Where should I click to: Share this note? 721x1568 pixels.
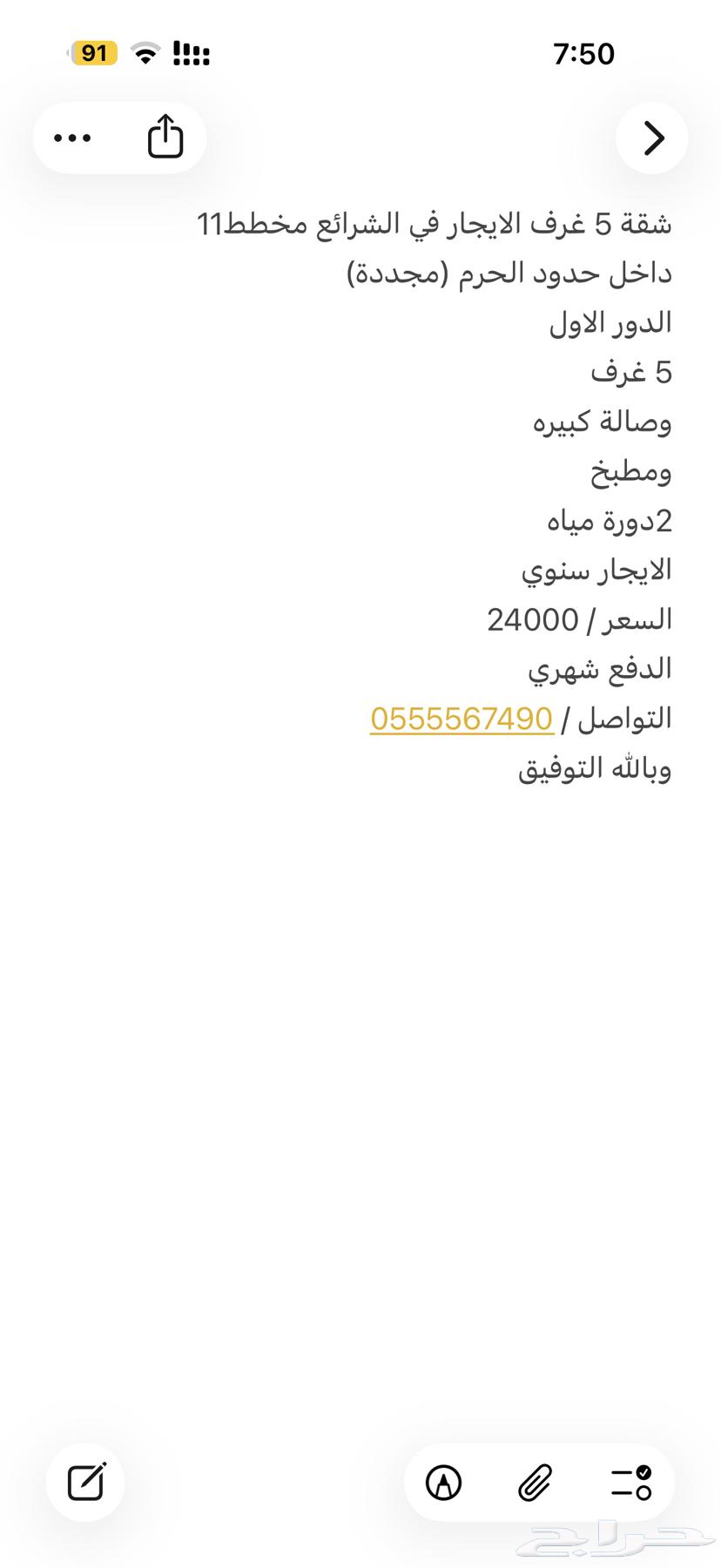point(165,137)
